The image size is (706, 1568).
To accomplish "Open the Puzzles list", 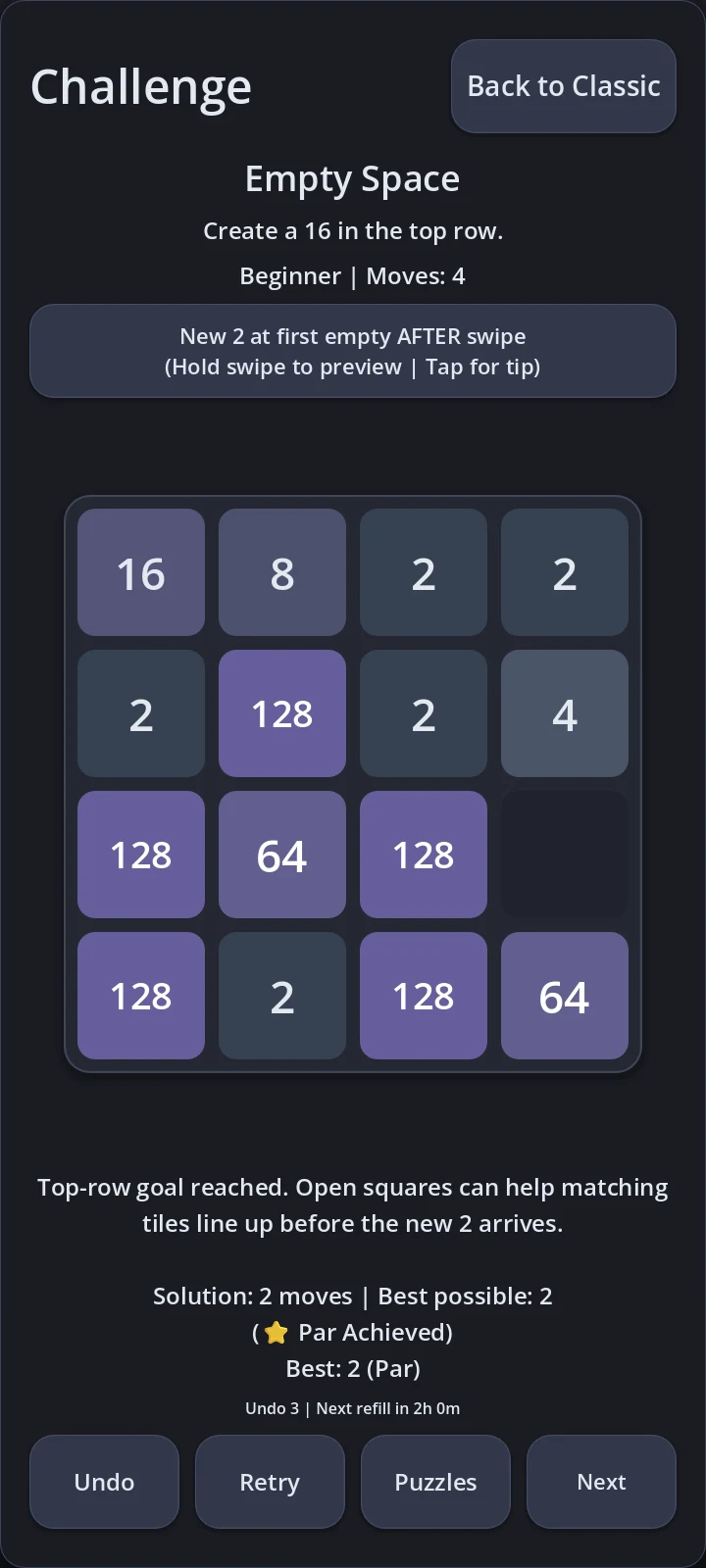I will pyautogui.click(x=435, y=1482).
